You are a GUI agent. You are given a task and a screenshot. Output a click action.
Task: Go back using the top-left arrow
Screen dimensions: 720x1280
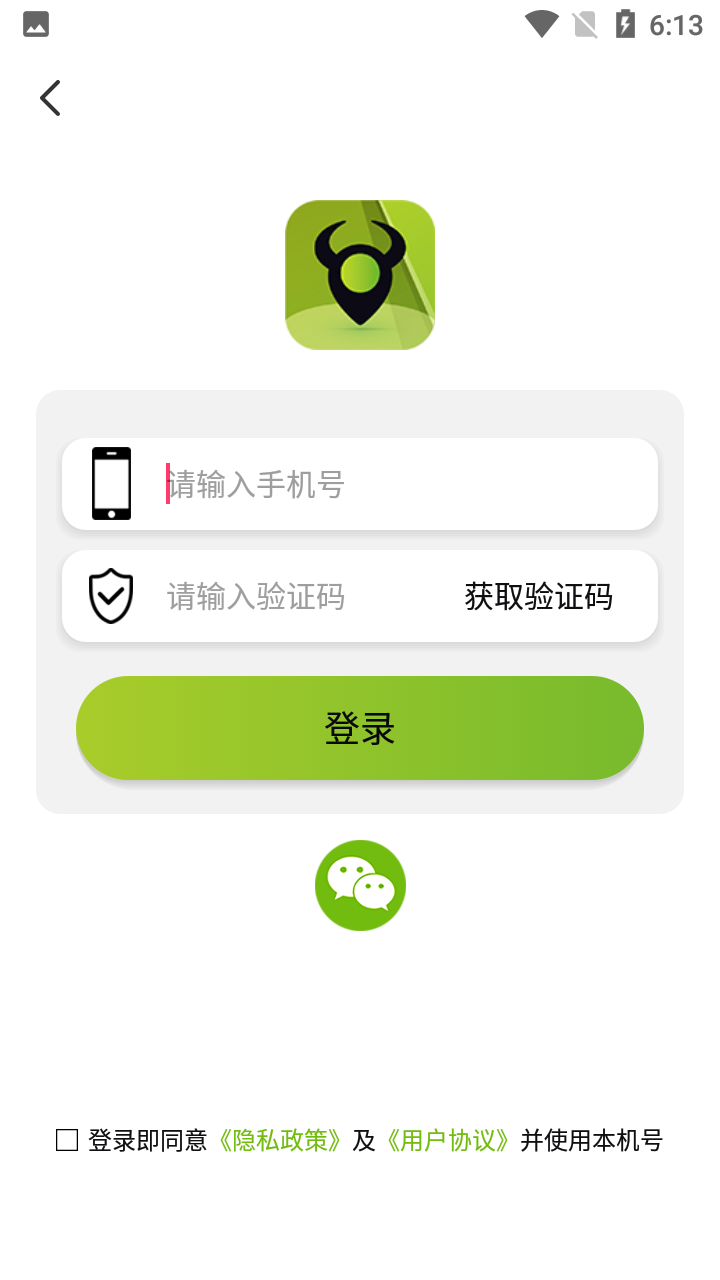click(x=50, y=98)
